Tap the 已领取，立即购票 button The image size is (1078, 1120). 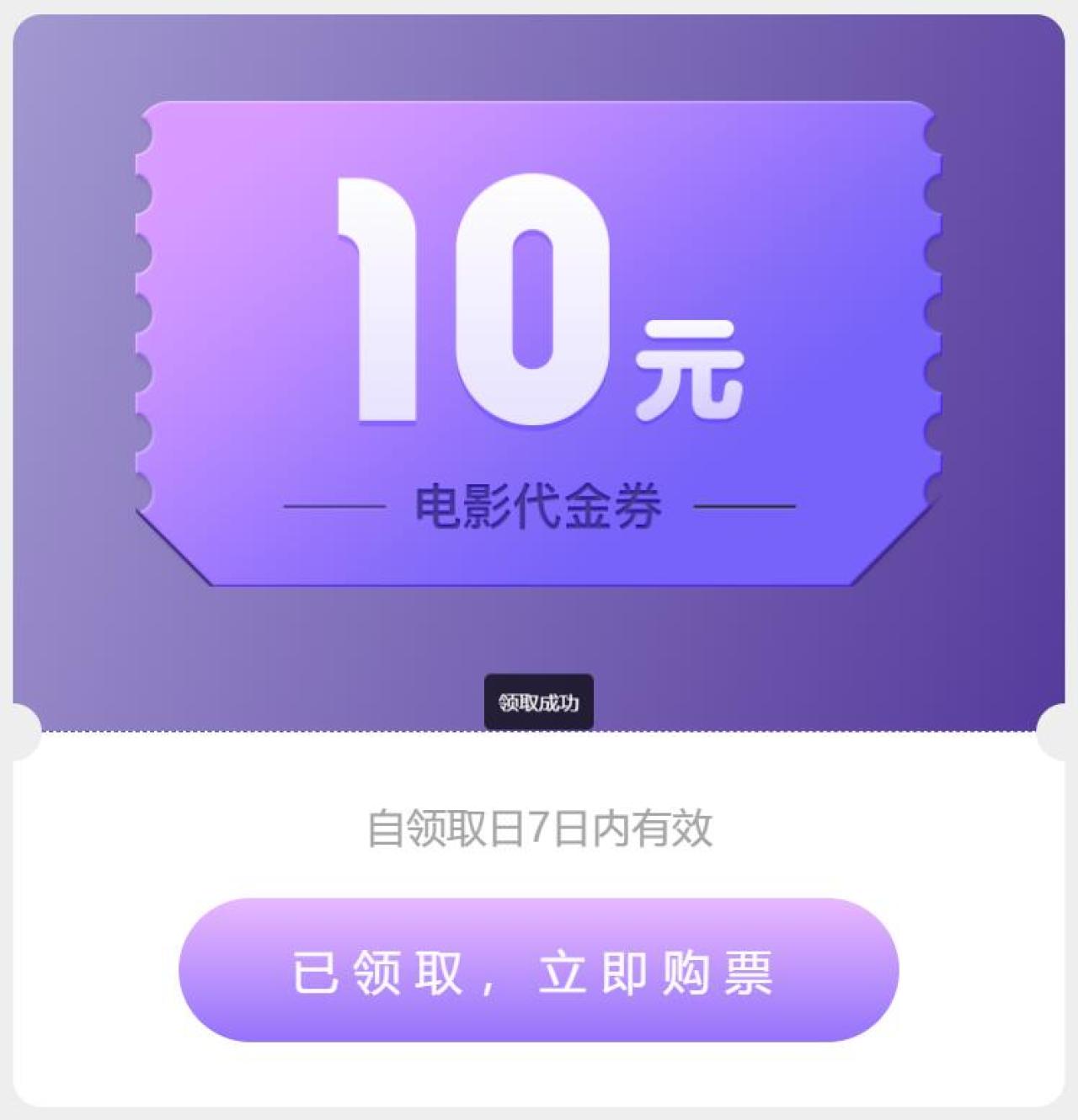538,971
